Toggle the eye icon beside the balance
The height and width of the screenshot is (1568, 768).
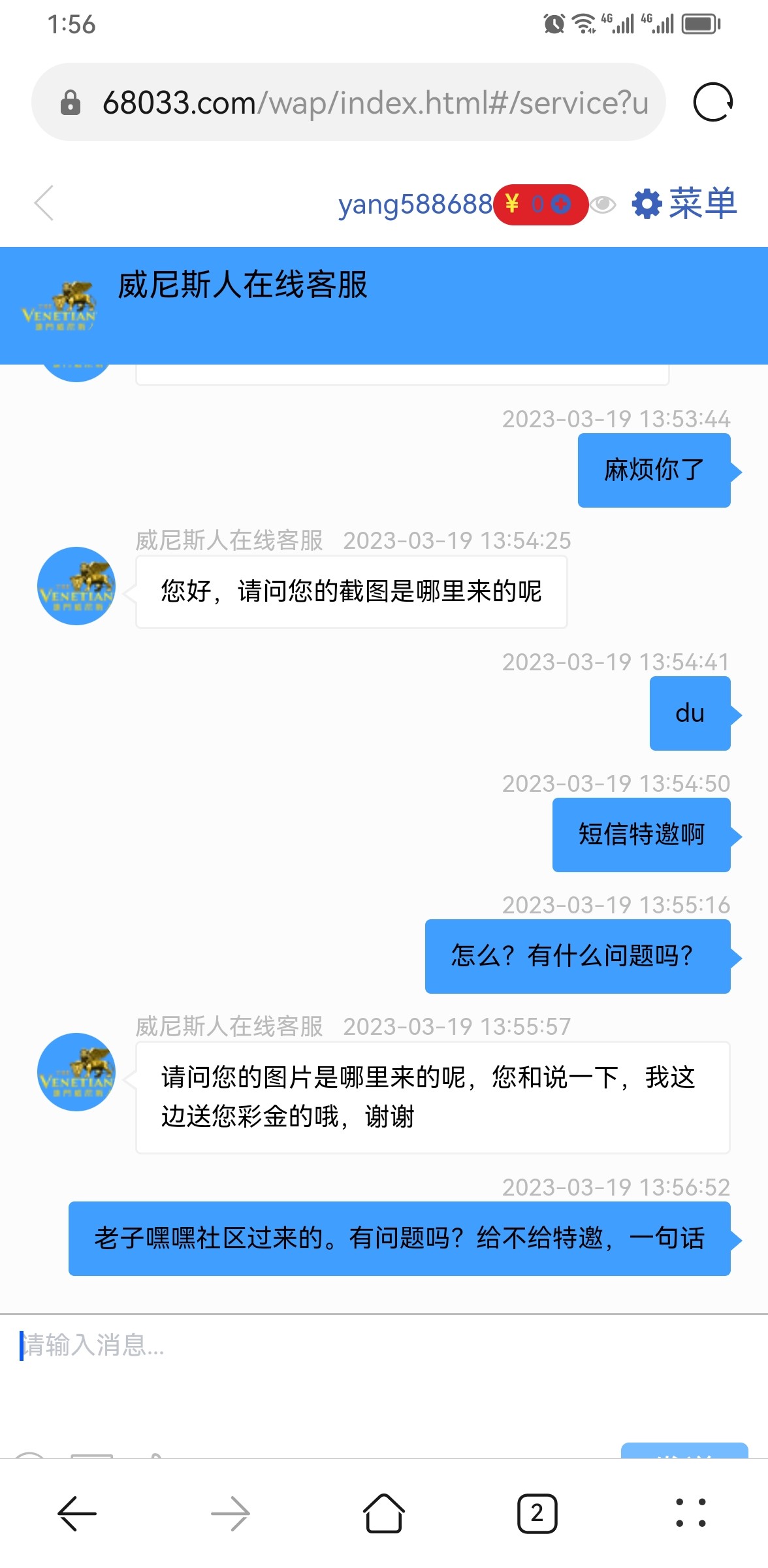click(x=602, y=204)
